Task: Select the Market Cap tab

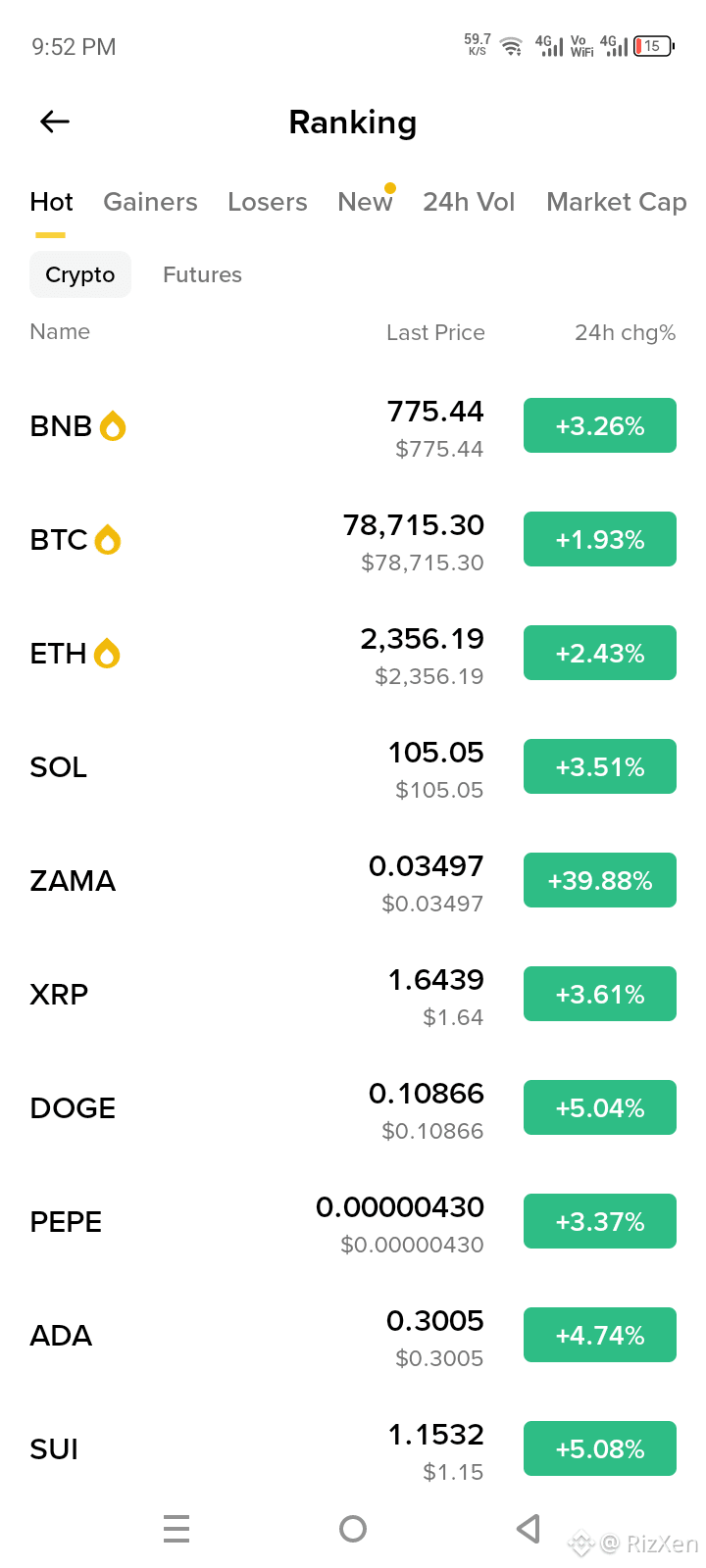Action: (x=616, y=202)
